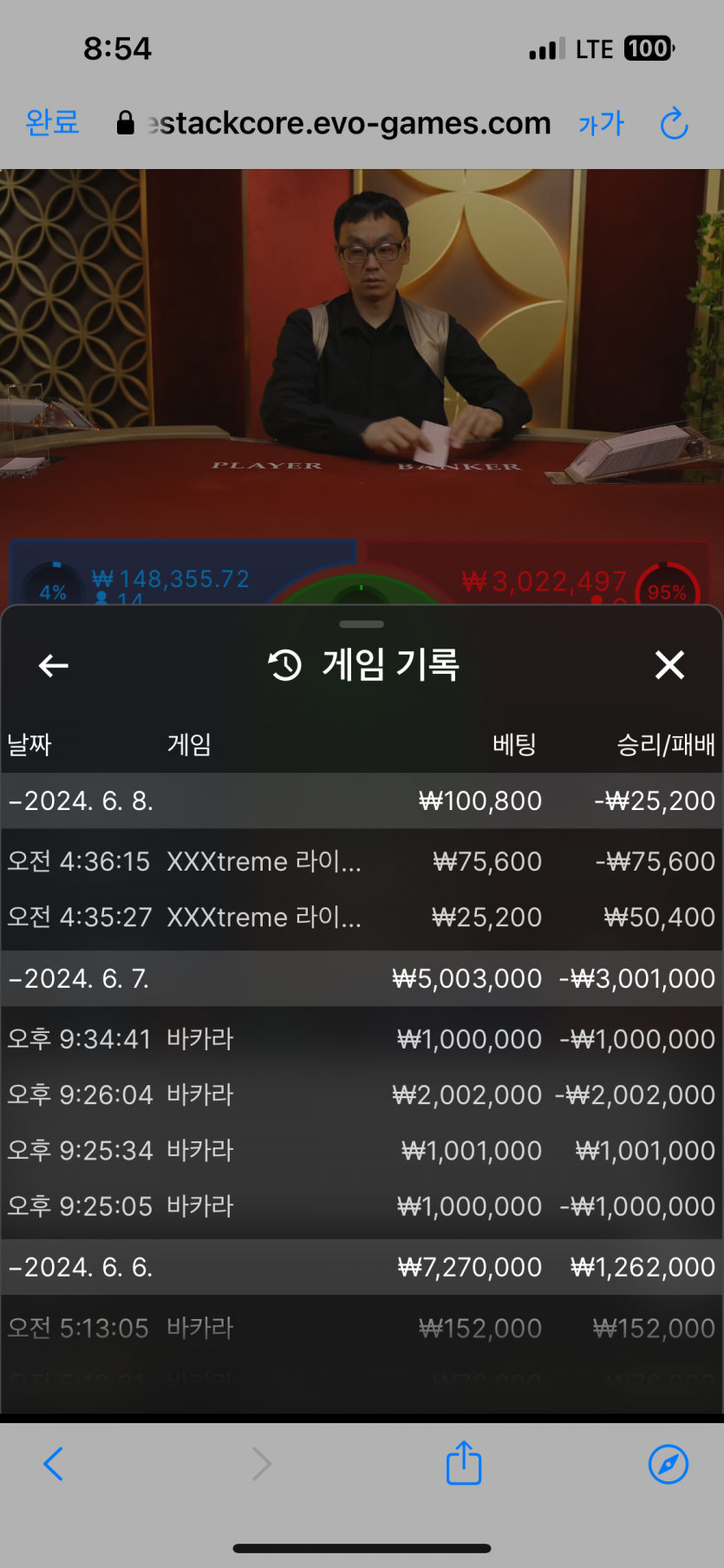724x1568 pixels.
Task: Go back from the 게임 기록 panel
Action: click(x=54, y=665)
